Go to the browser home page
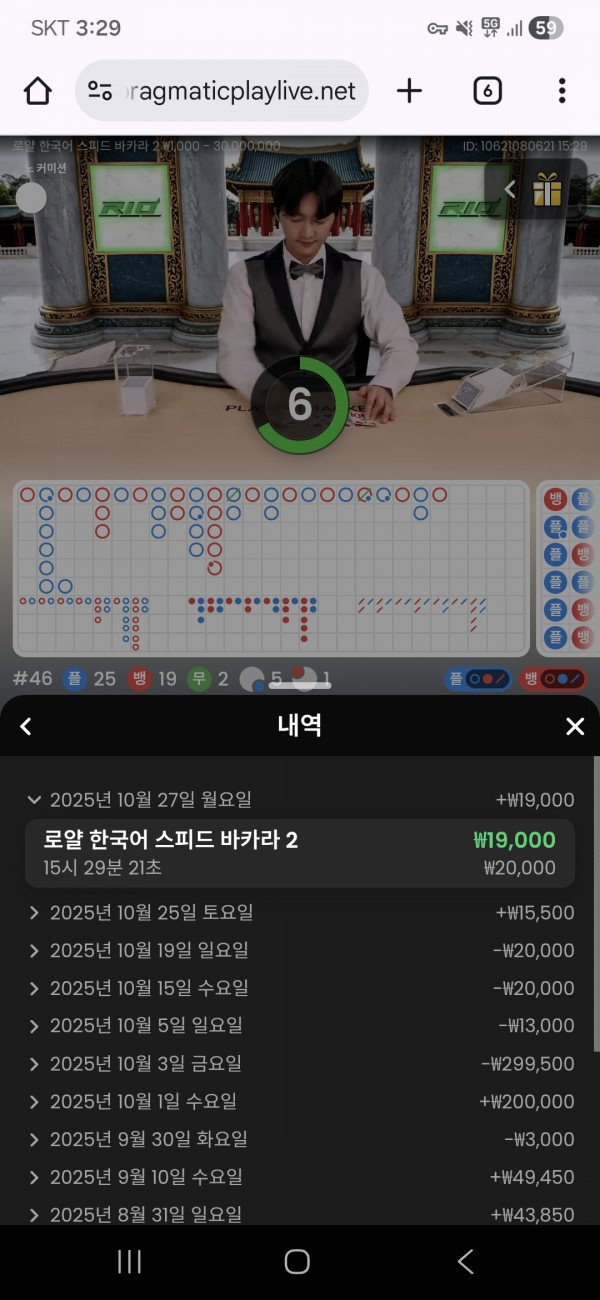This screenshot has width=600, height=1300. click(x=38, y=92)
